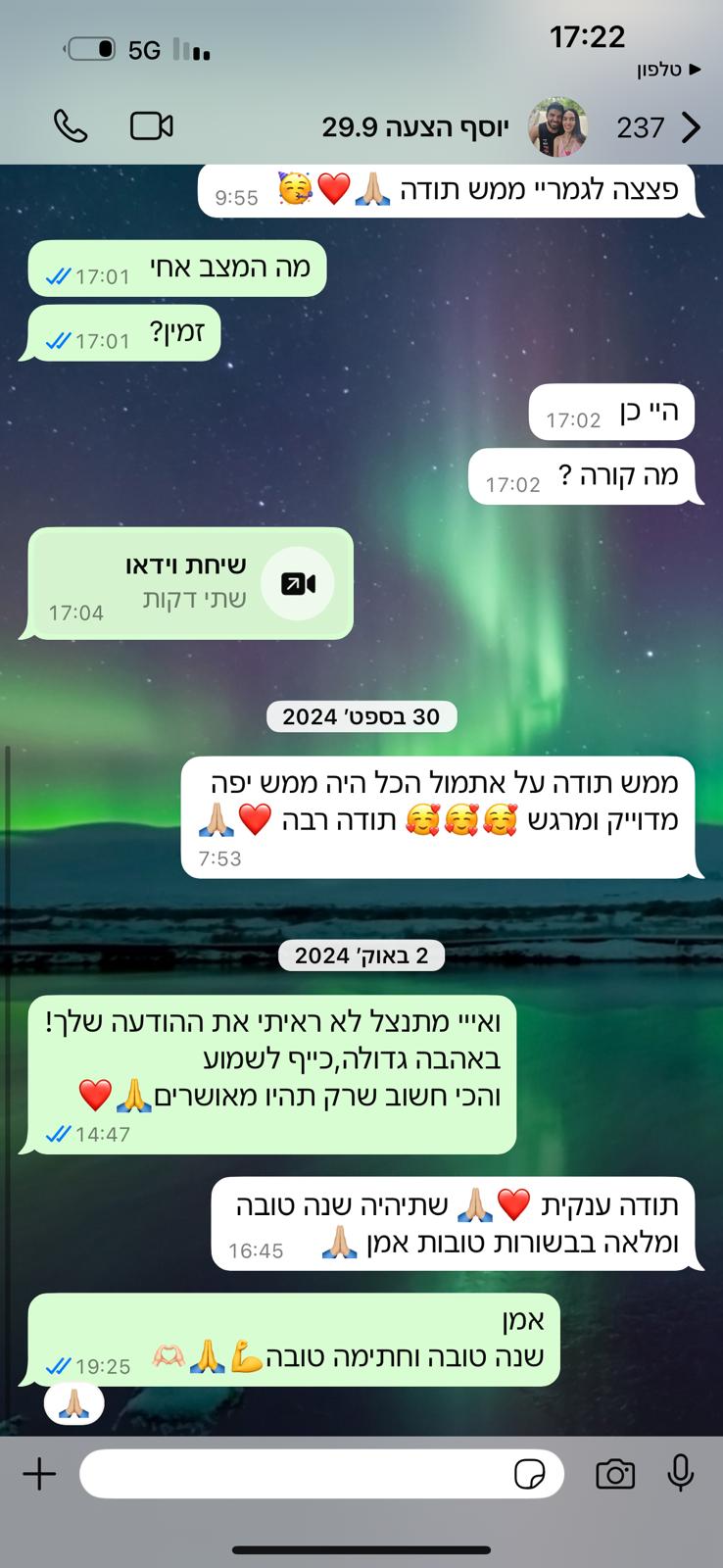Start a voice call with this contact
Image resolution: width=723 pixels, height=1568 pixels.
71,126
